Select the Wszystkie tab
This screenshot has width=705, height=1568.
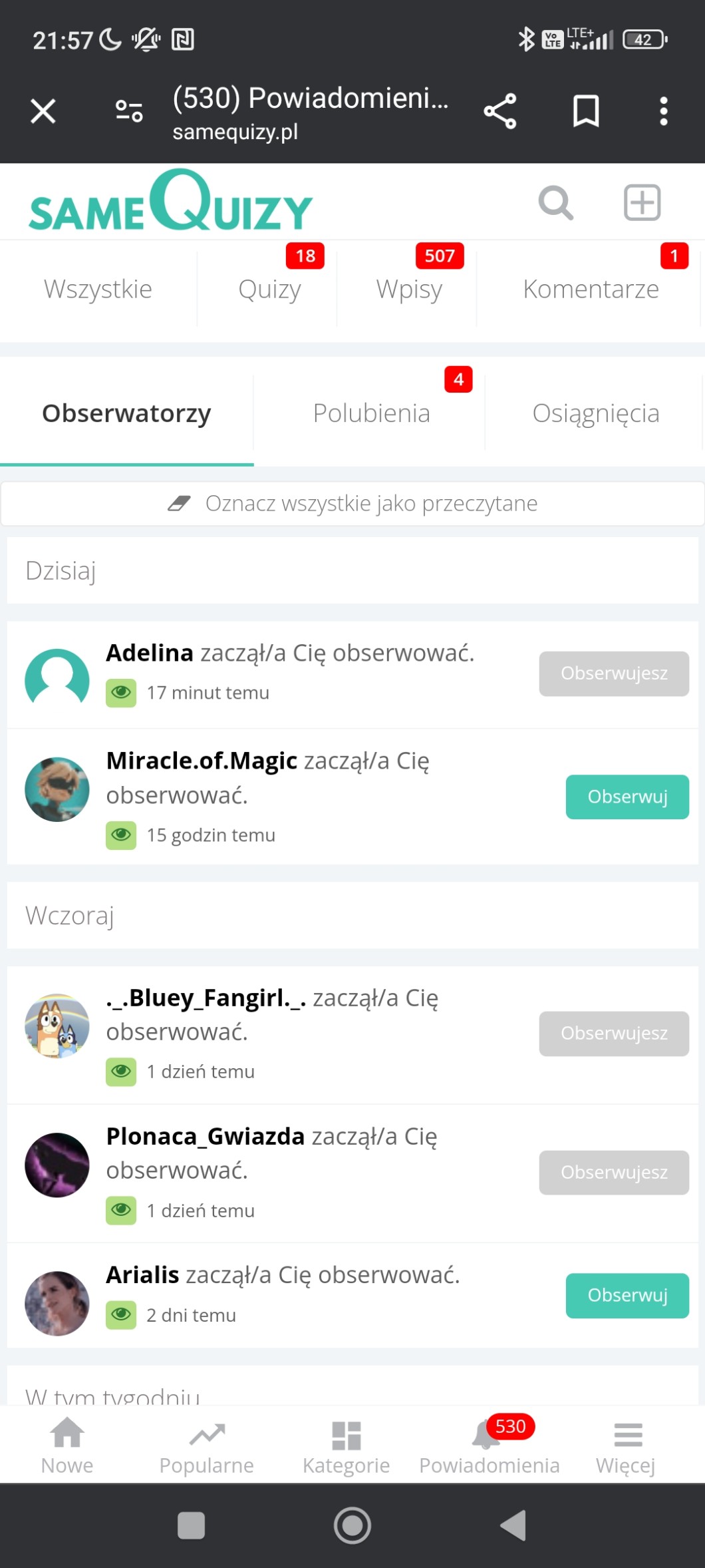98,289
